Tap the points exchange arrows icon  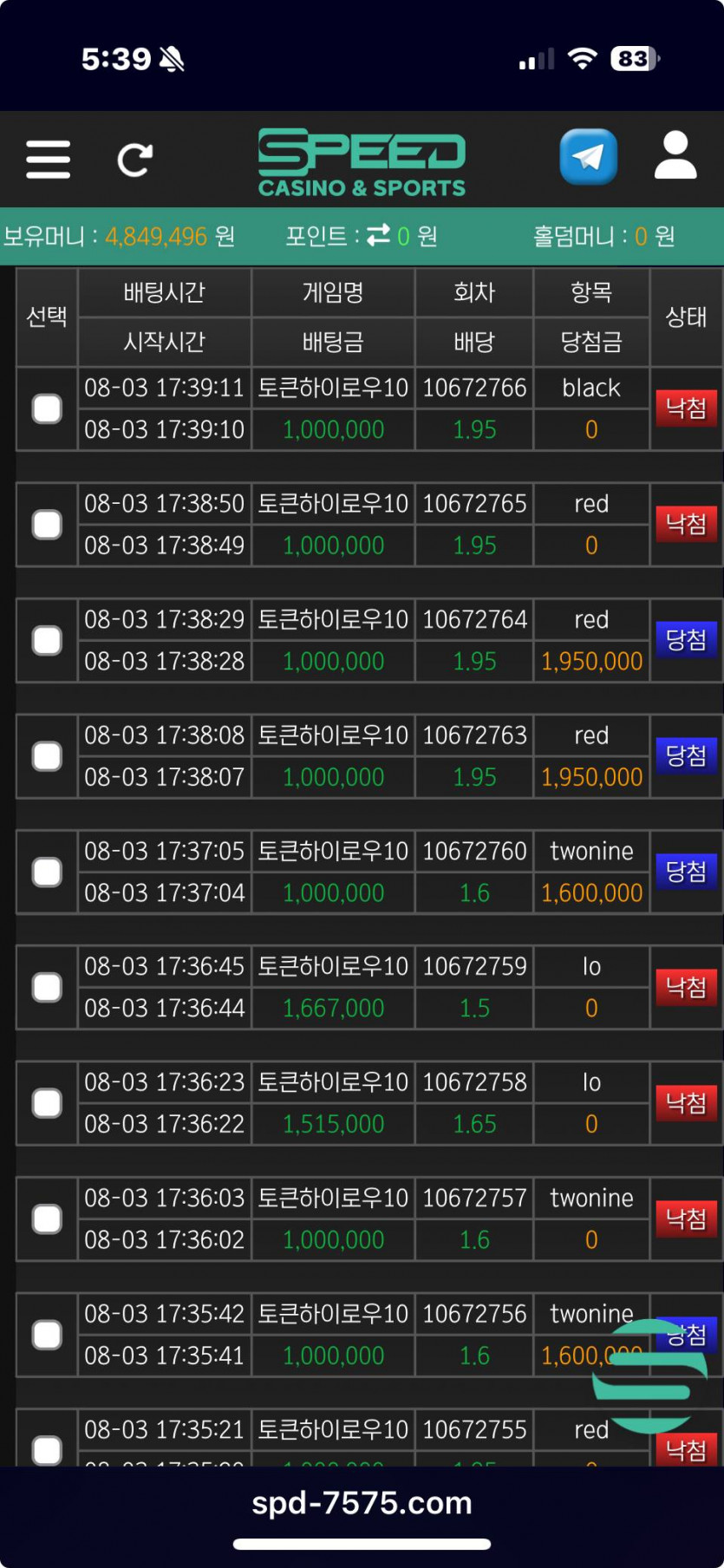click(378, 235)
